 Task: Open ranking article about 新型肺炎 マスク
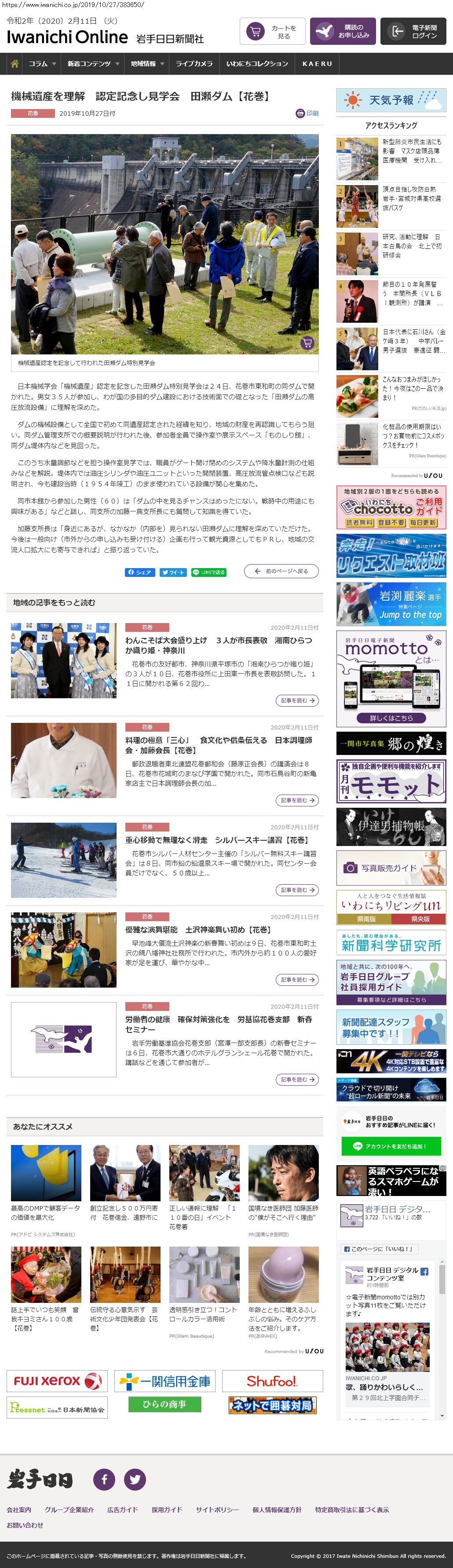coord(412,150)
